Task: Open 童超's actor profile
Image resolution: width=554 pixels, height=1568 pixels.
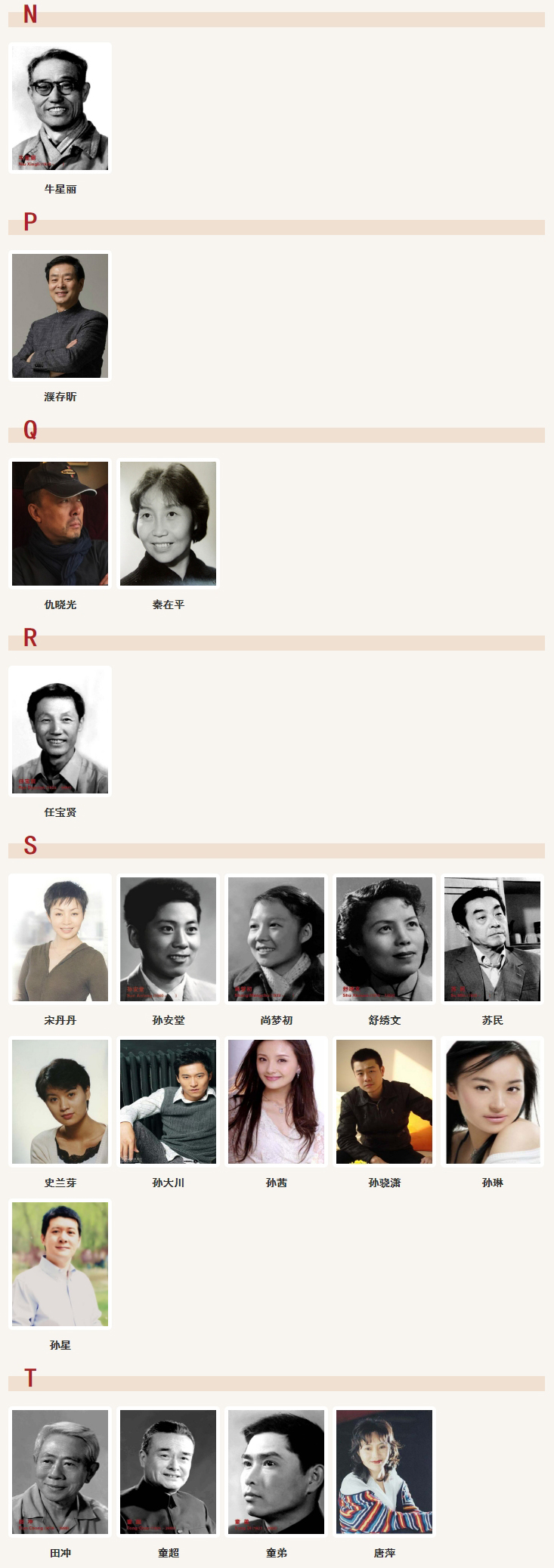Action: point(168,1472)
